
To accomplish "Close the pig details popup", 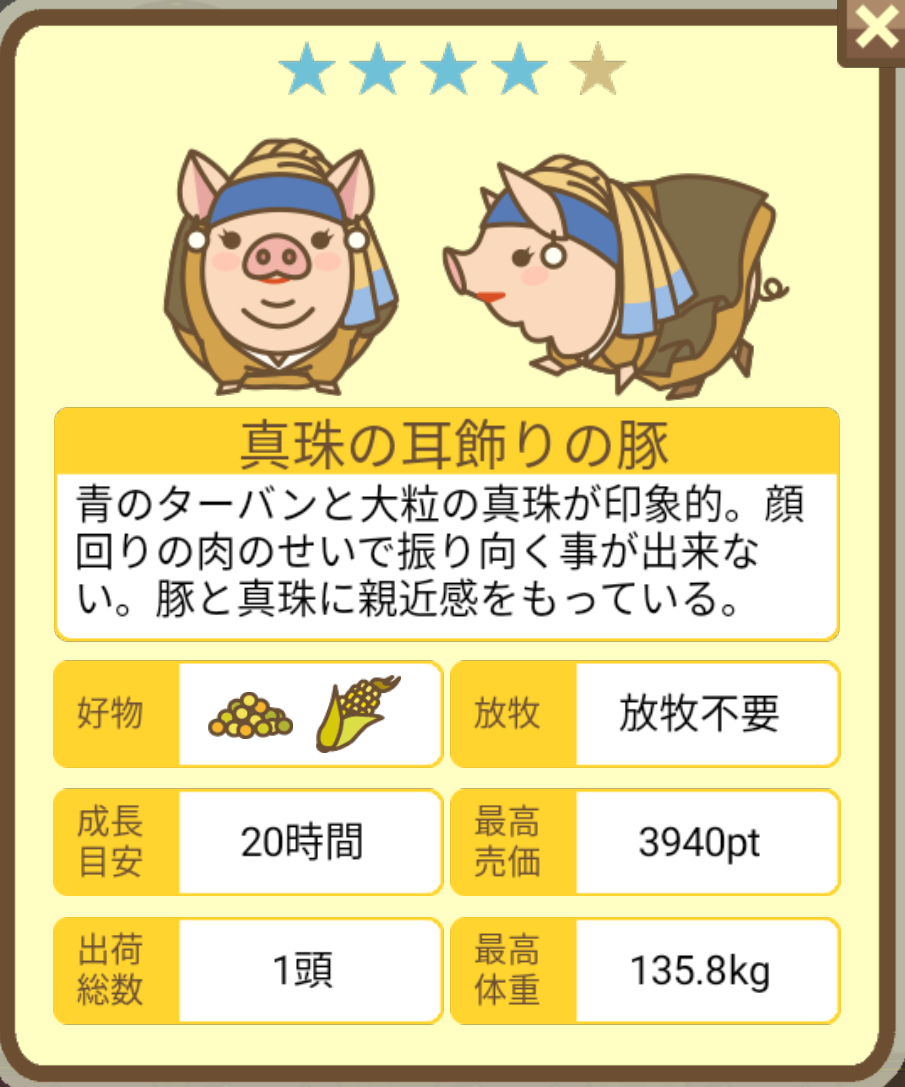I will 875,30.
